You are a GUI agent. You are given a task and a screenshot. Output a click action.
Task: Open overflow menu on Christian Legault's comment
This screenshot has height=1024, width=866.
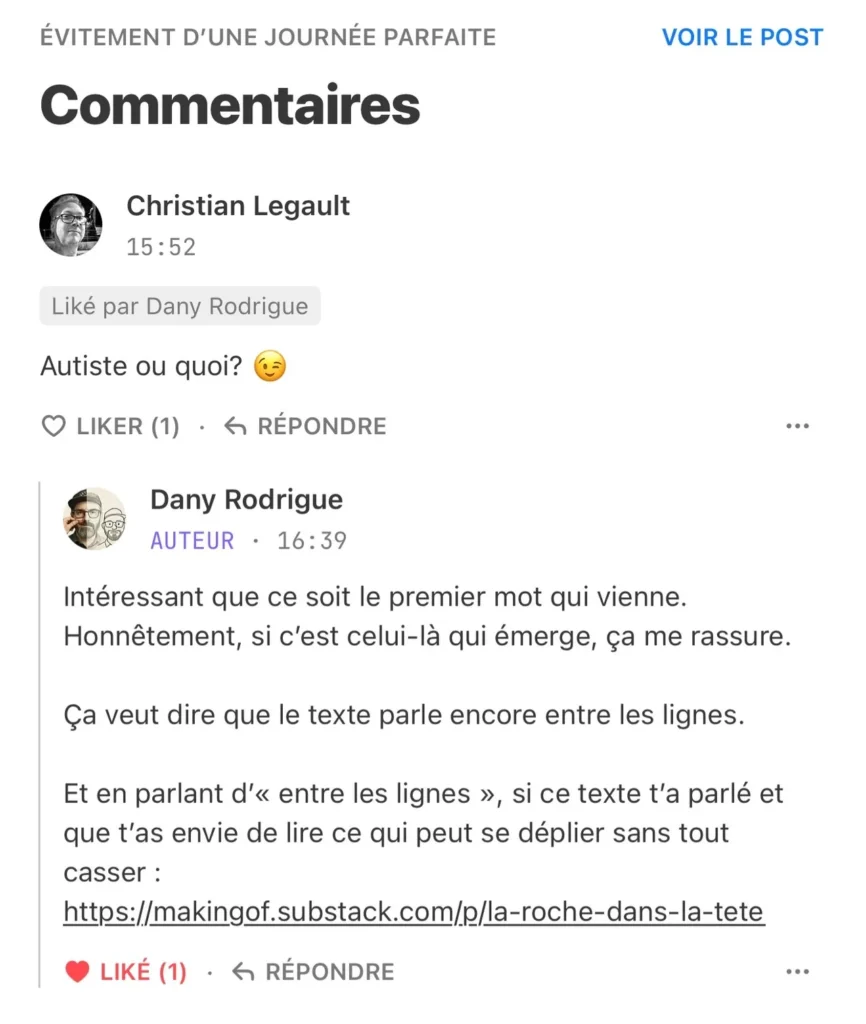click(797, 427)
